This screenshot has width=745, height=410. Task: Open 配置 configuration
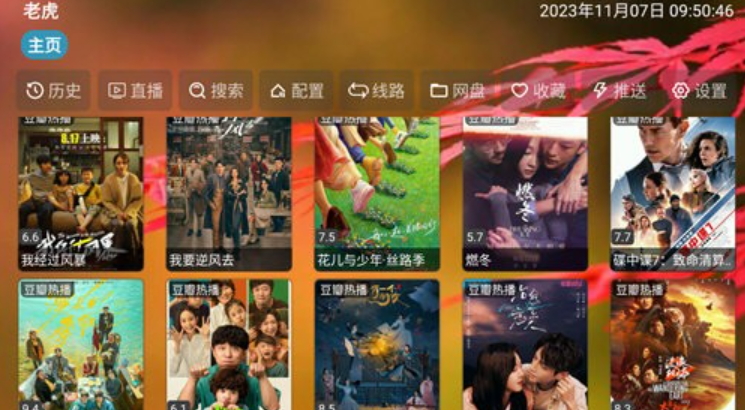(297, 91)
